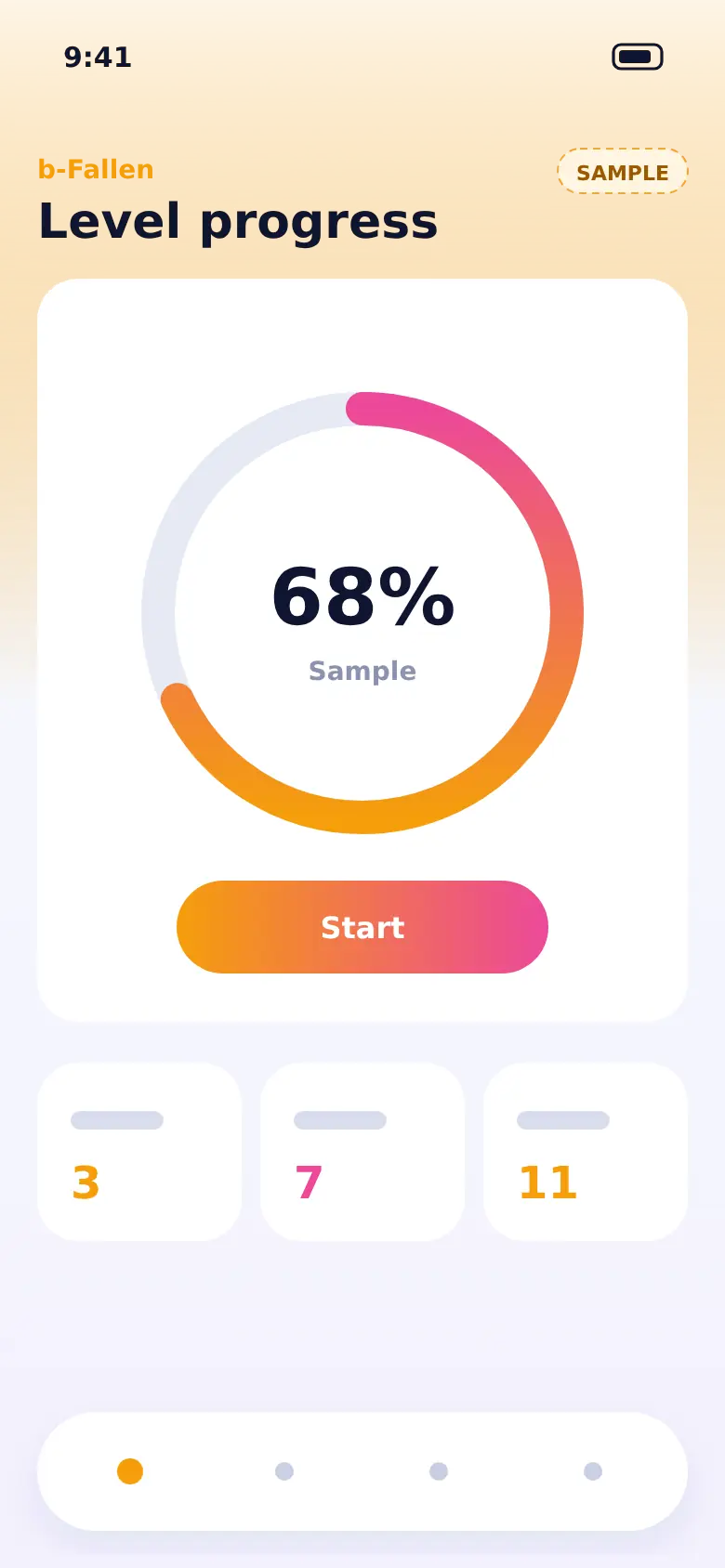Switch to the fourth bottom navigation dot

coord(593,1471)
